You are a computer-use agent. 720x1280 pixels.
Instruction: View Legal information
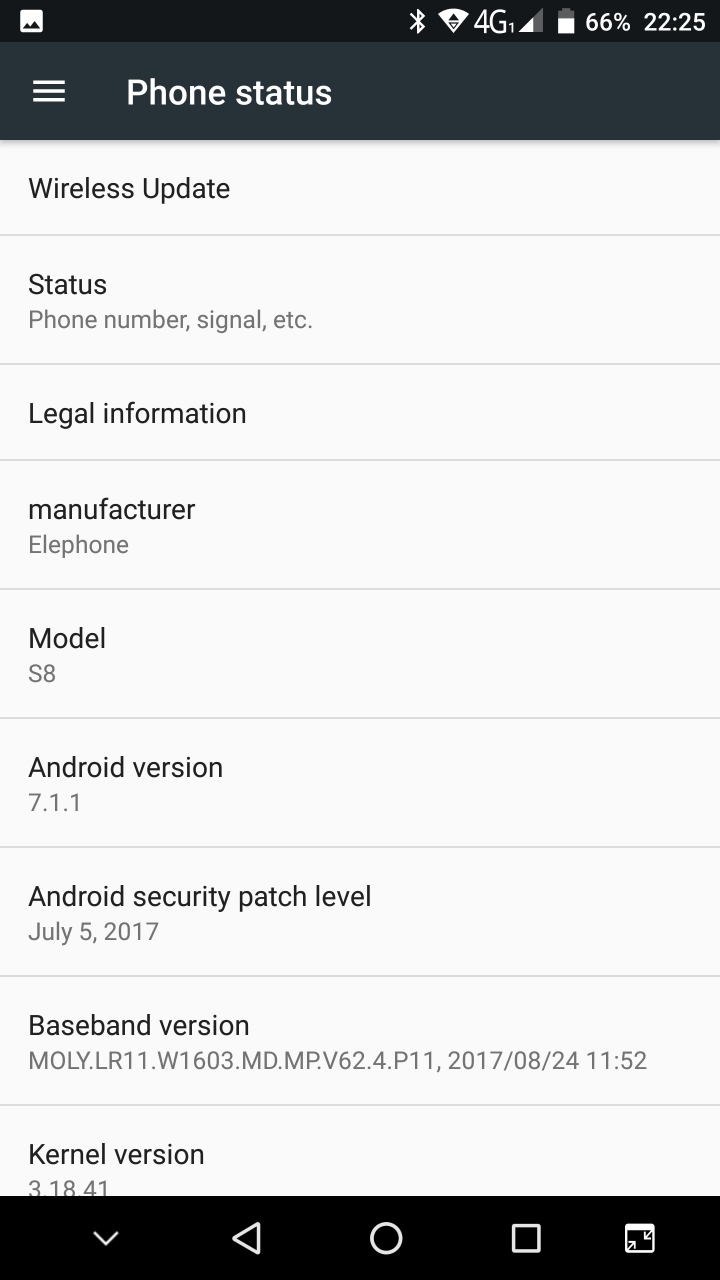(x=360, y=413)
